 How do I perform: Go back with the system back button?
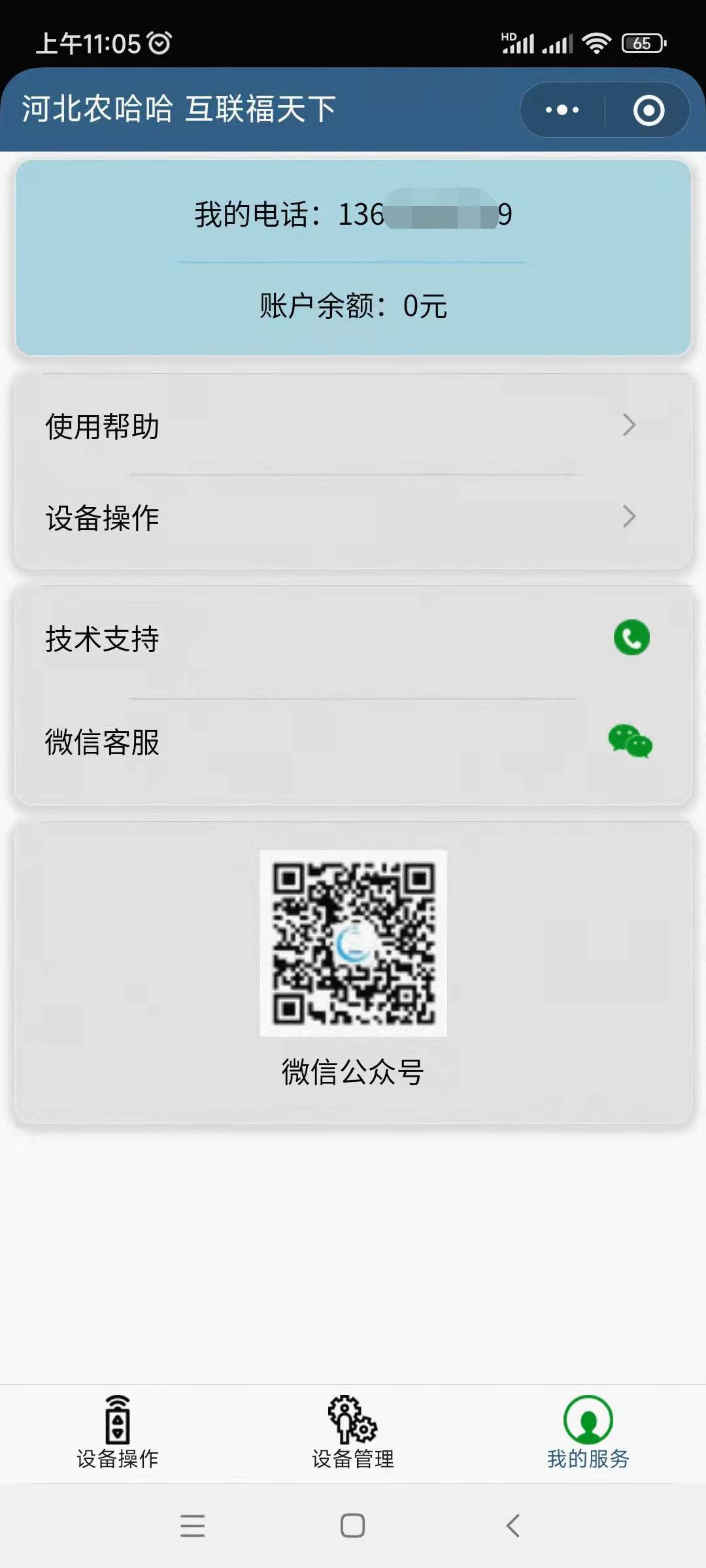[513, 1526]
